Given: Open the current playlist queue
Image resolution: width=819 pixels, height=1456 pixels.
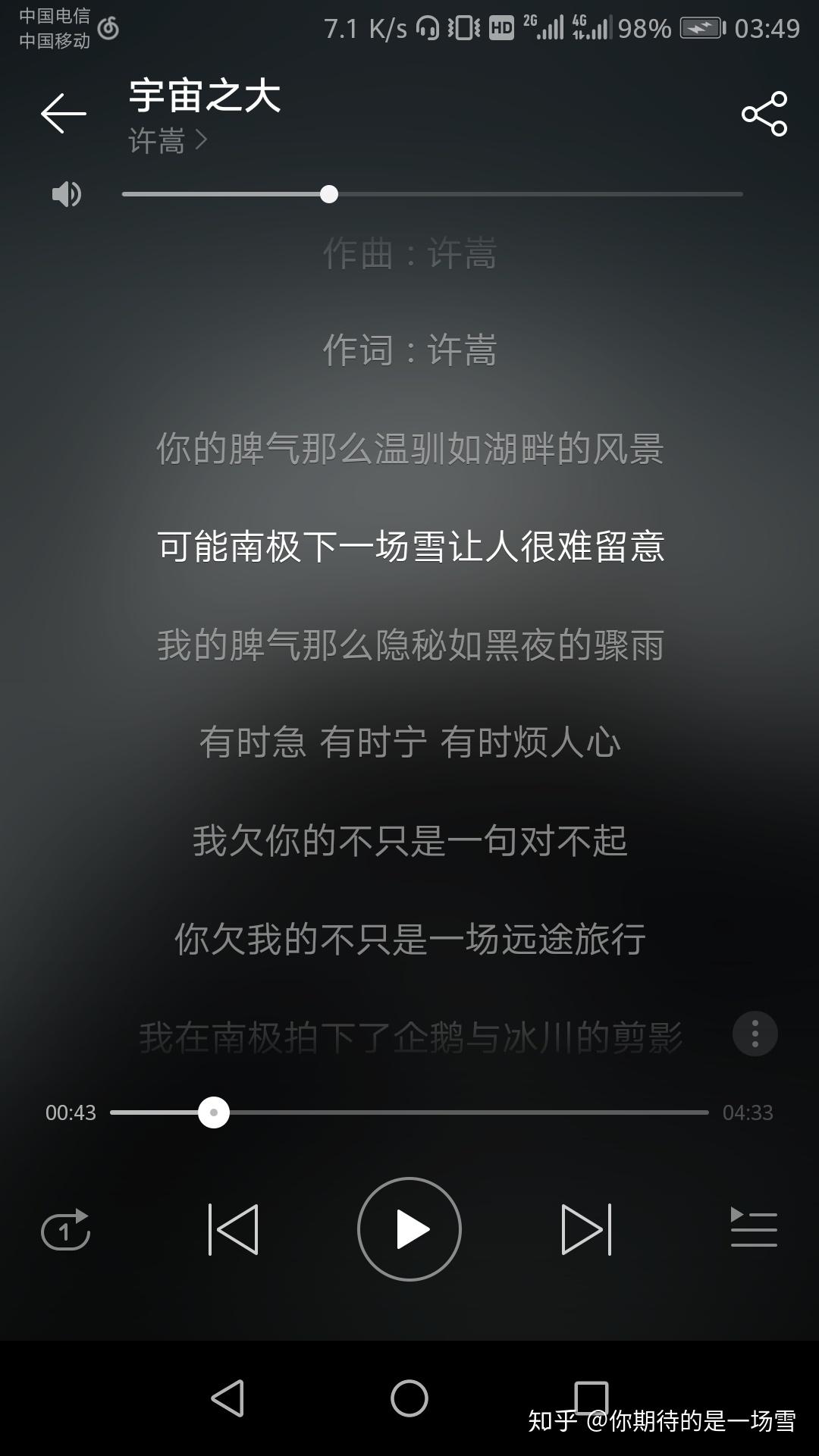Looking at the screenshot, I should (753, 1228).
